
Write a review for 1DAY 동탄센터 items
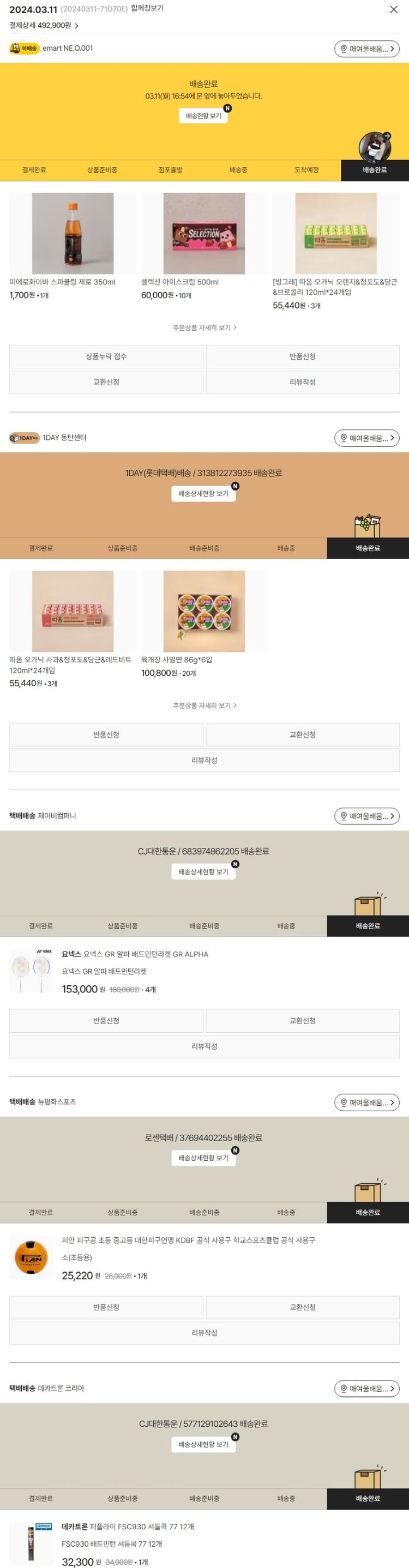[204, 760]
